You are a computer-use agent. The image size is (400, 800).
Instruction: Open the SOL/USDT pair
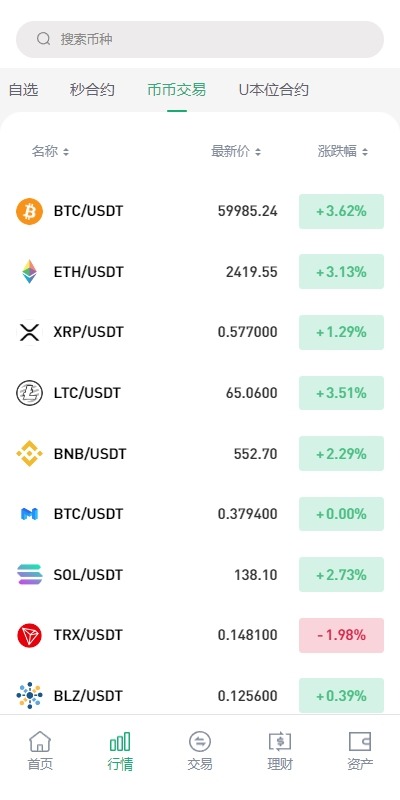[x=200, y=574]
